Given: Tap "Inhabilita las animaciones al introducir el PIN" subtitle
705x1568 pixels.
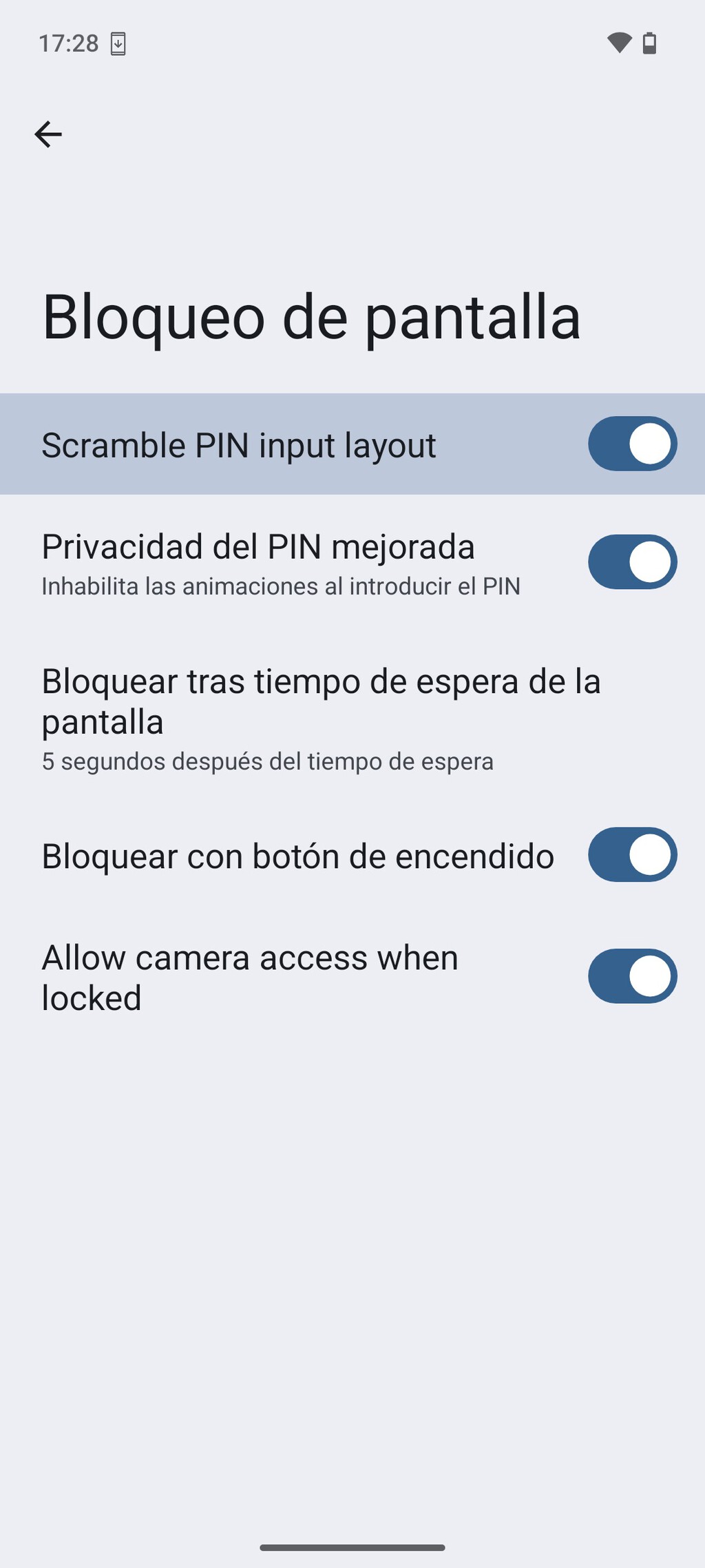Looking at the screenshot, I should tap(282, 586).
